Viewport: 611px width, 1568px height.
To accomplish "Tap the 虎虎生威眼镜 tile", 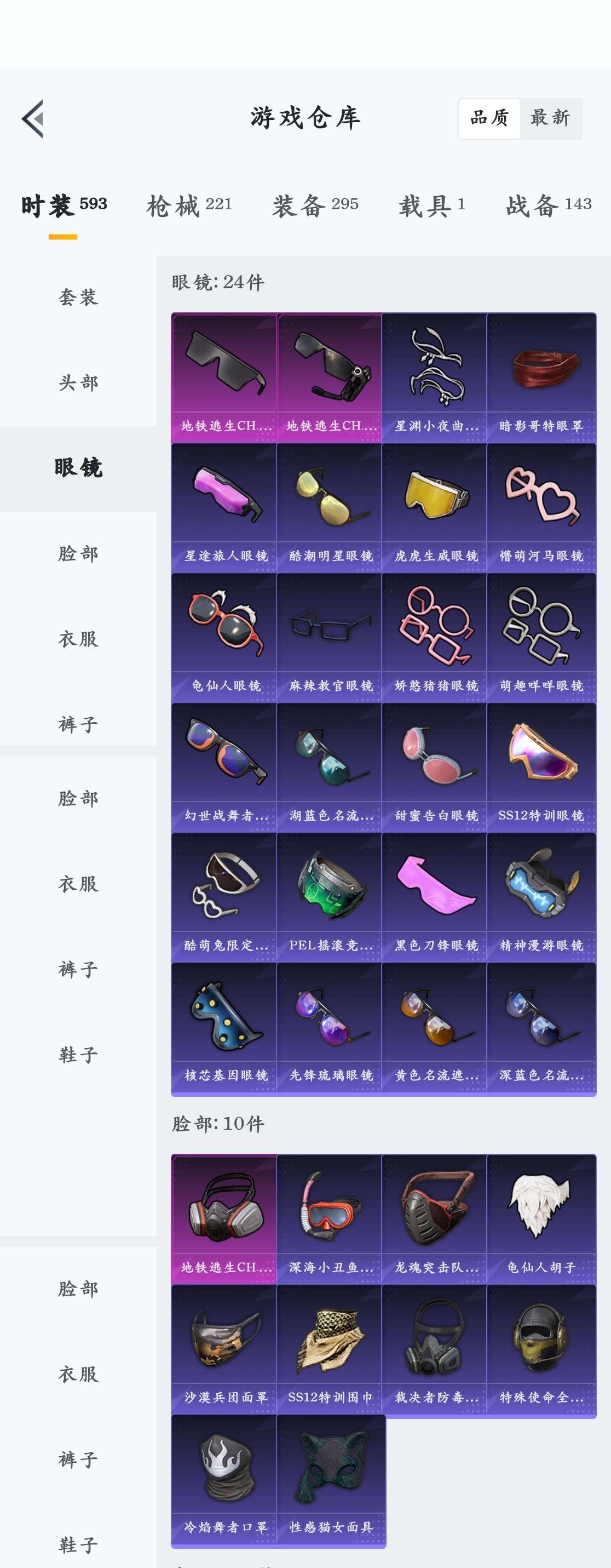I will (x=435, y=507).
